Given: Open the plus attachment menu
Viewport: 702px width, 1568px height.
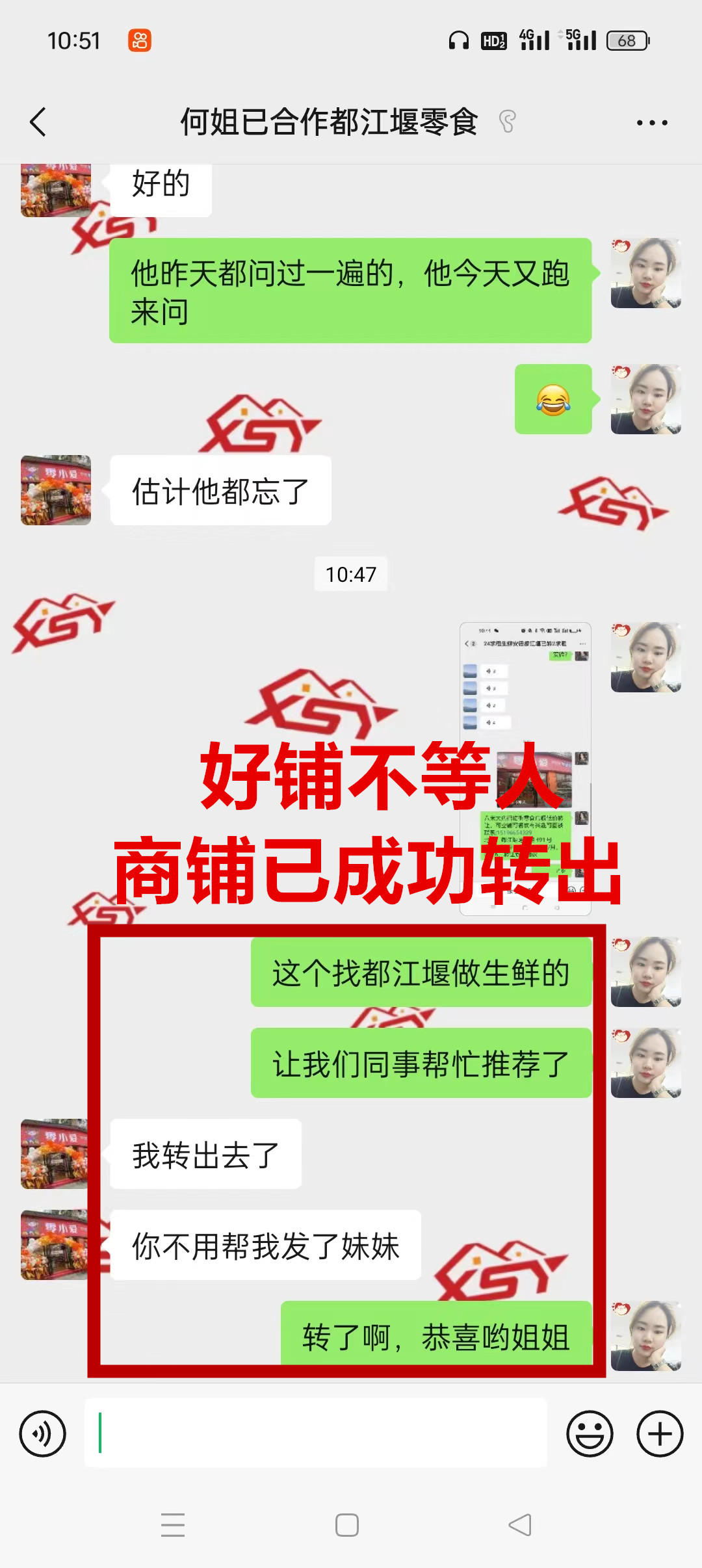Looking at the screenshot, I should (x=660, y=1433).
